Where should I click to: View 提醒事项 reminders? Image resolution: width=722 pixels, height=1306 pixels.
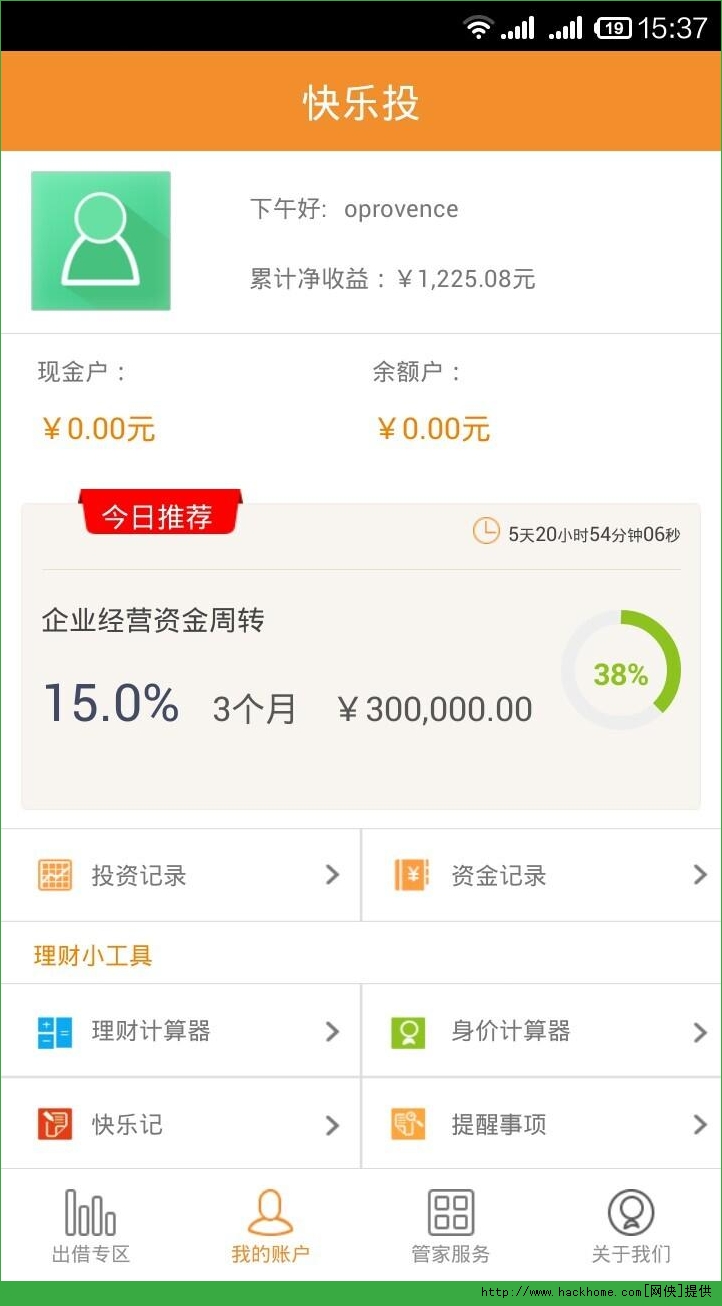(x=541, y=1125)
